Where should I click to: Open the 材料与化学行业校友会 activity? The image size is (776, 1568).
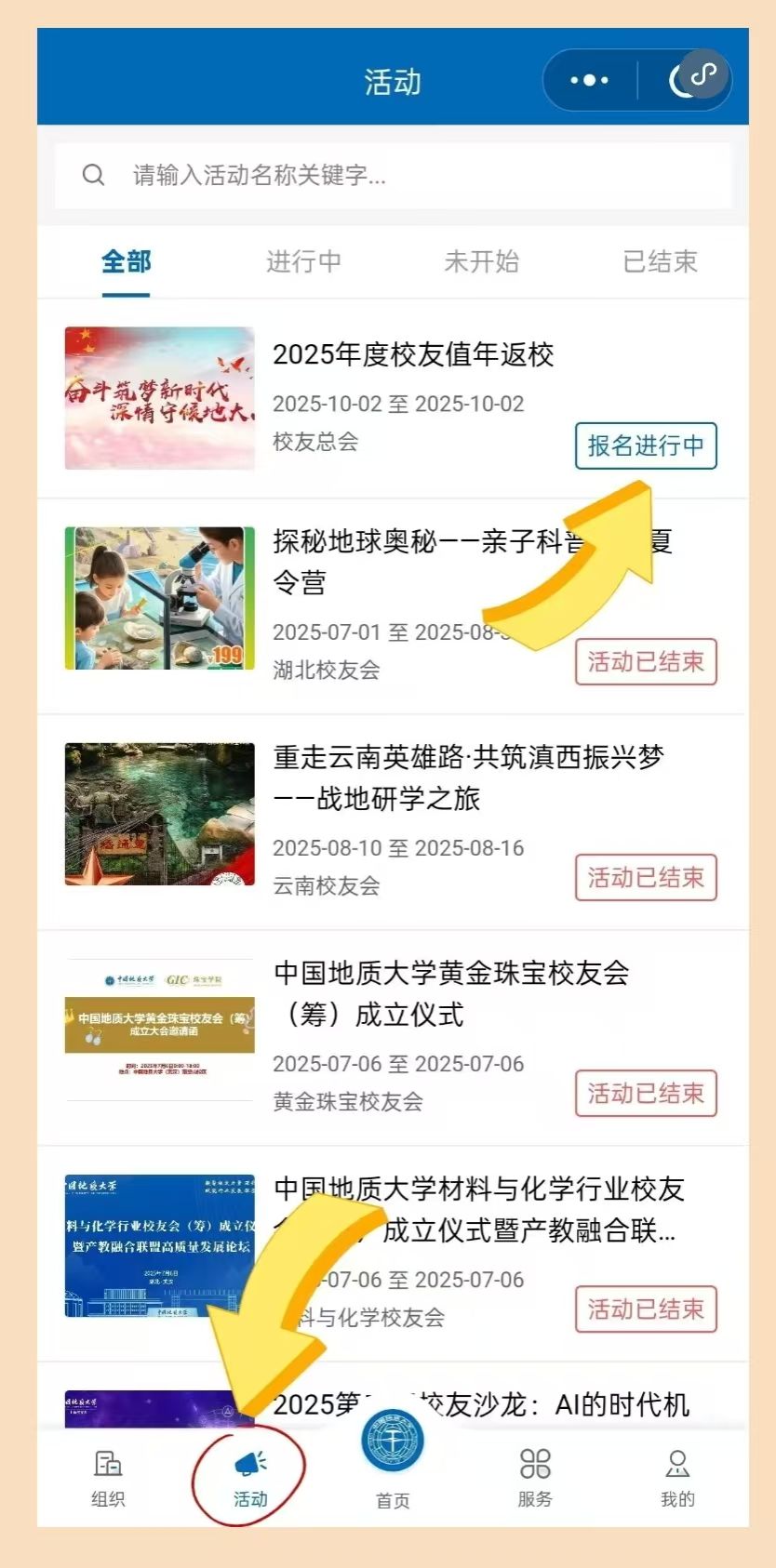[393, 1254]
